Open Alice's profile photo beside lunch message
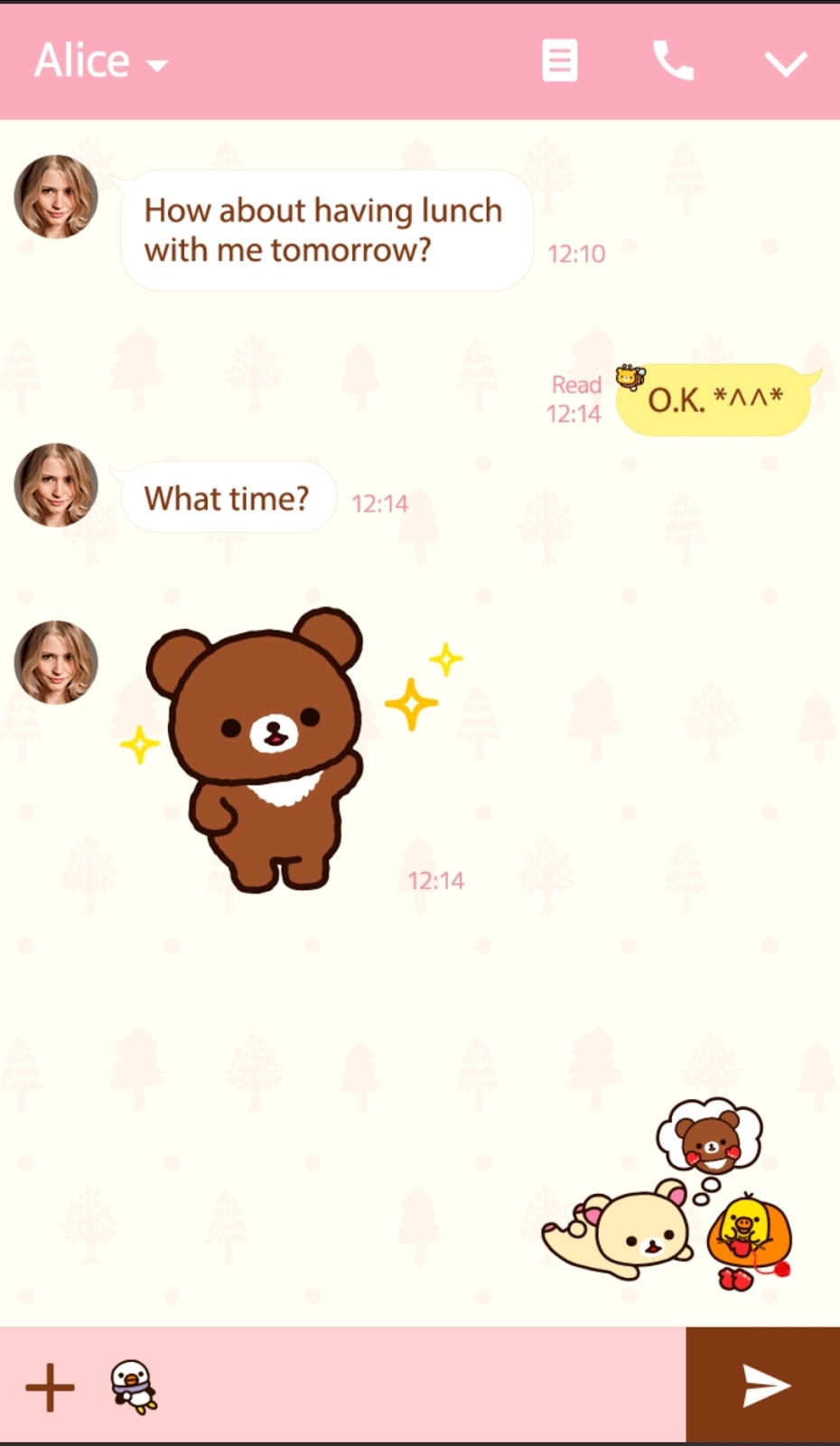This screenshot has height=1446, width=840. (x=56, y=197)
